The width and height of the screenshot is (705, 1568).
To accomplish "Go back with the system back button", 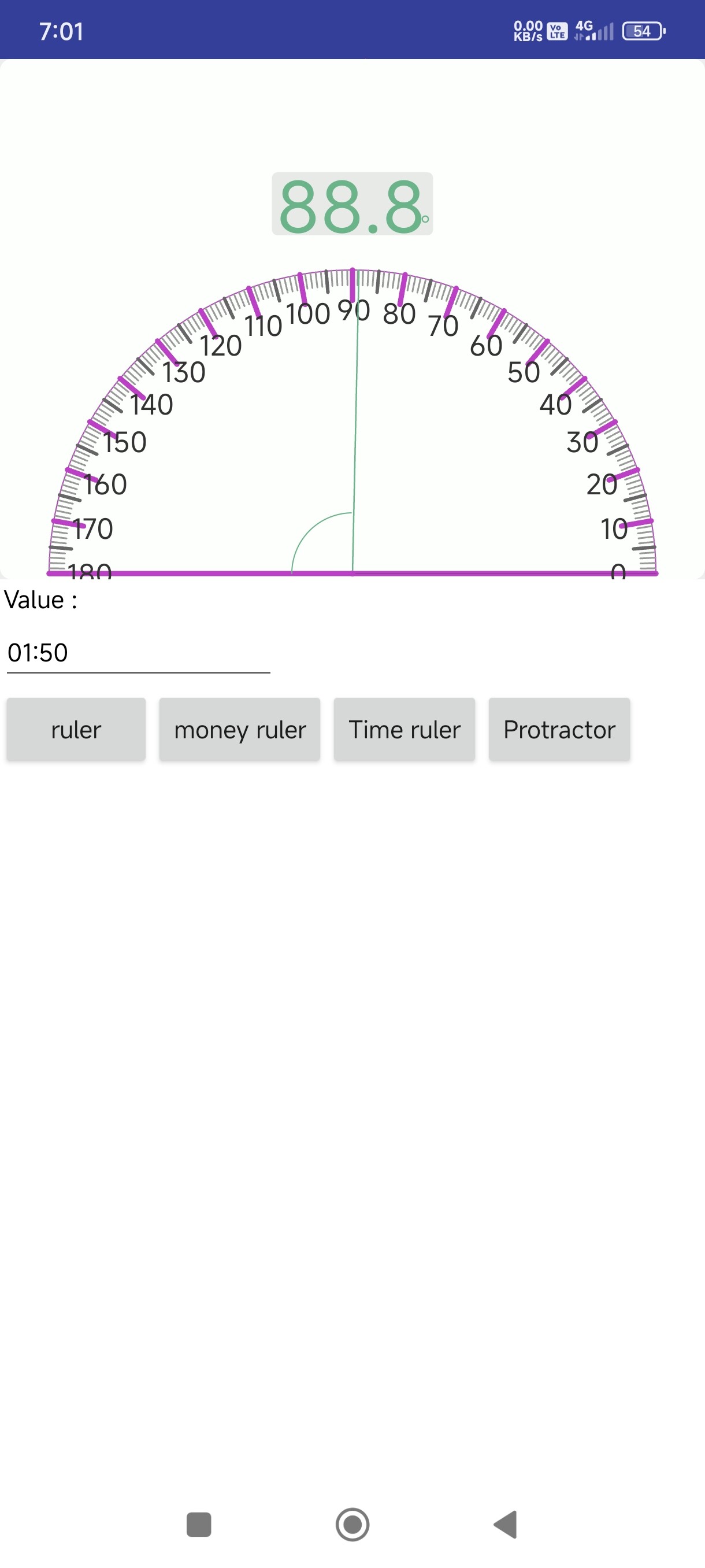I will 506,1524.
